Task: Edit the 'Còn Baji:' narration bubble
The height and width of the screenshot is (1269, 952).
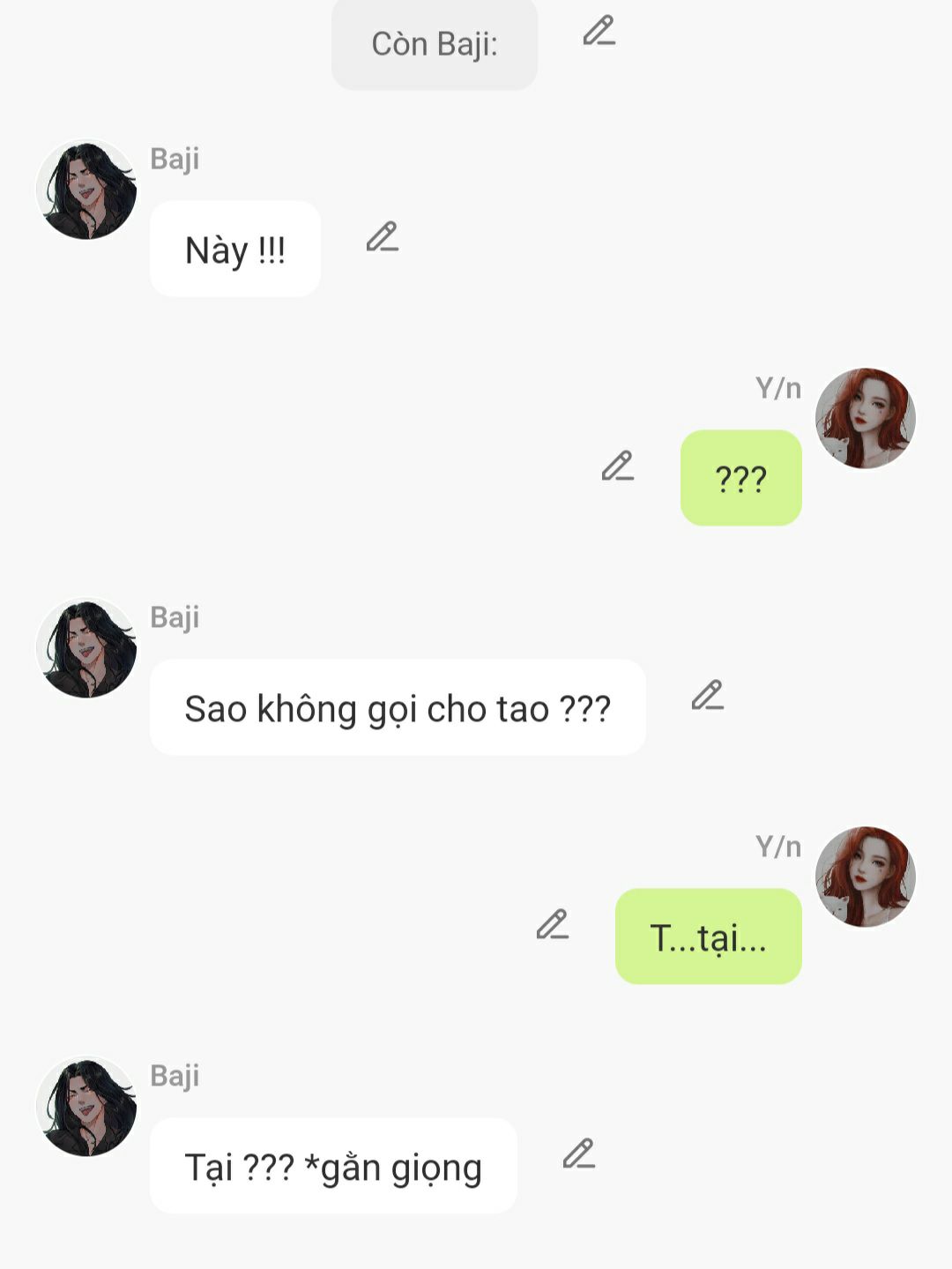Action: 599,31
